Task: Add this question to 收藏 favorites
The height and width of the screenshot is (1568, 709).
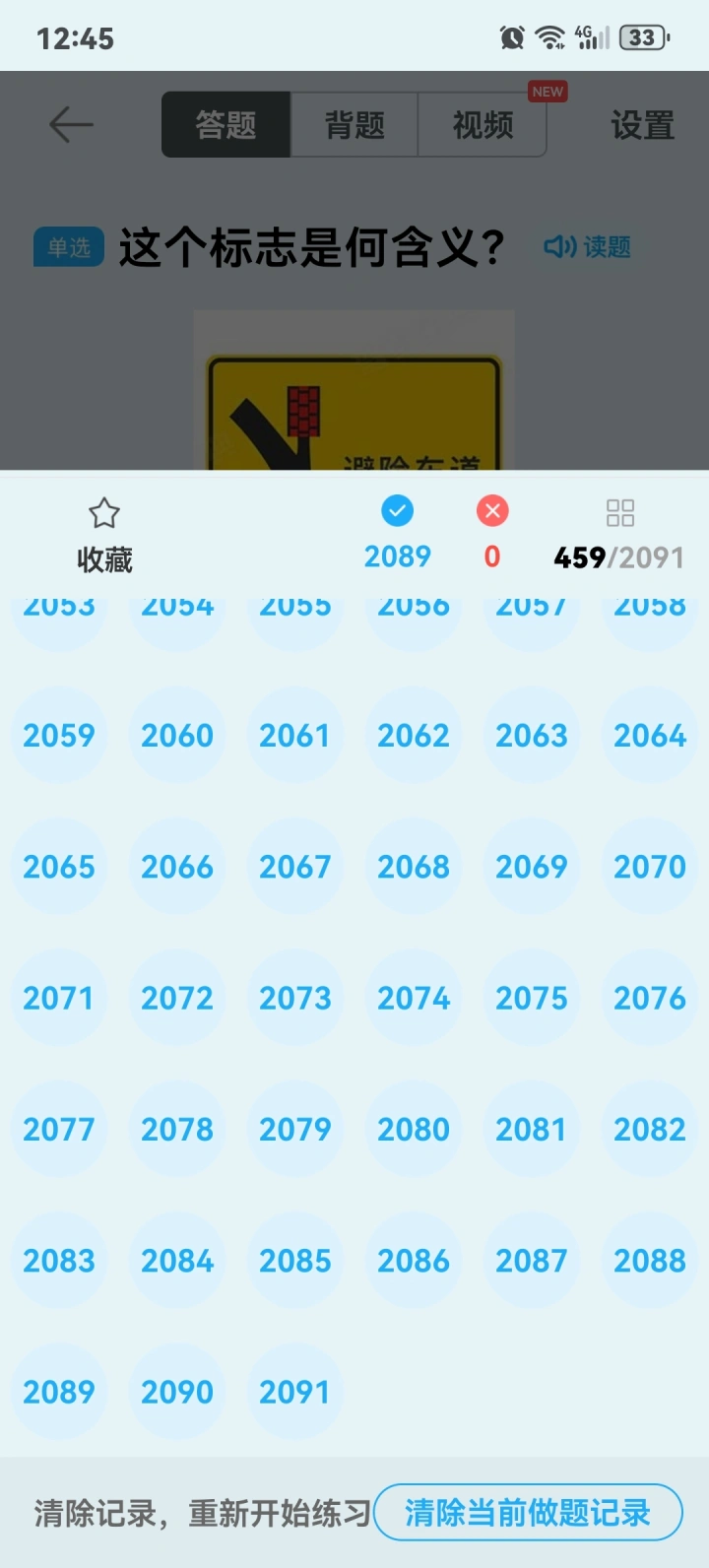Action: pyautogui.click(x=104, y=535)
